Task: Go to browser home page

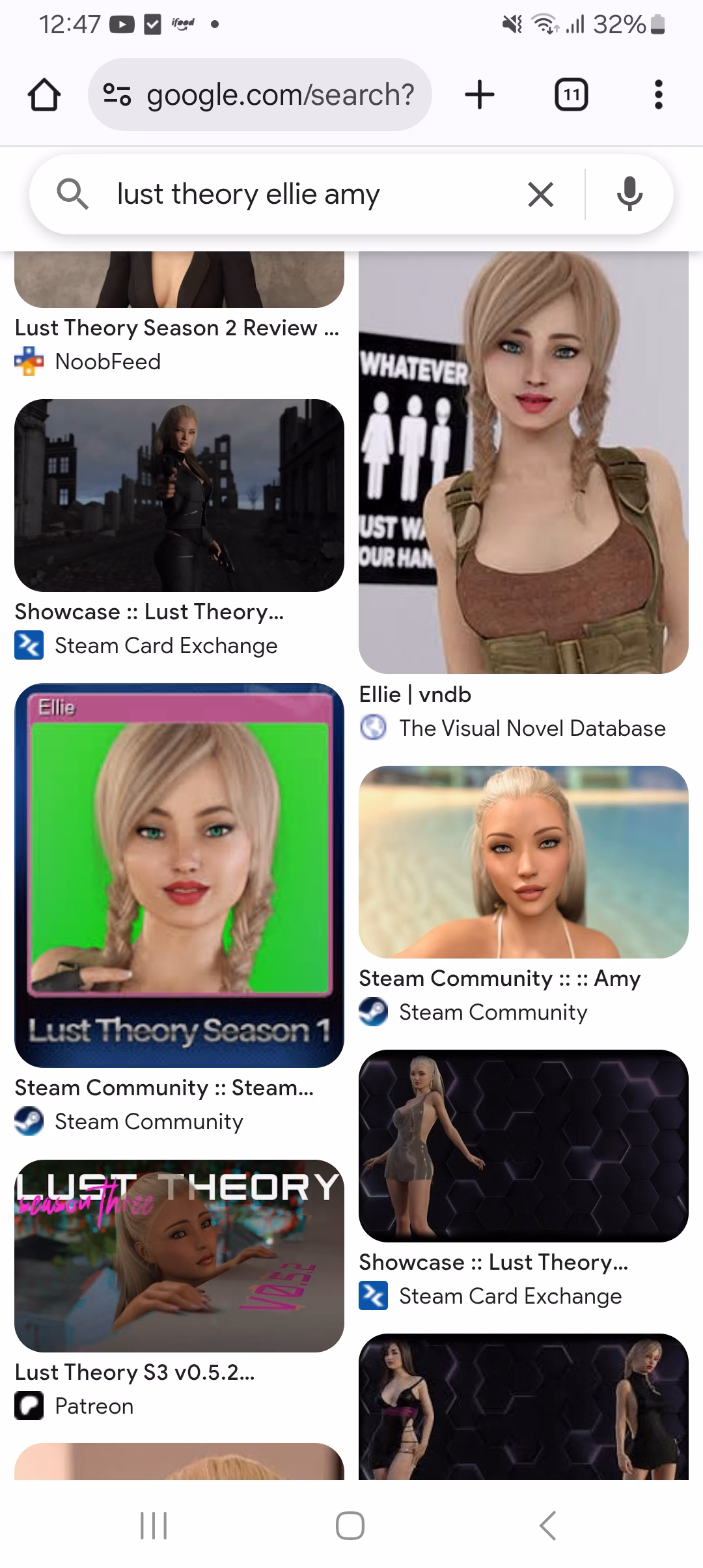Action: coord(44,95)
